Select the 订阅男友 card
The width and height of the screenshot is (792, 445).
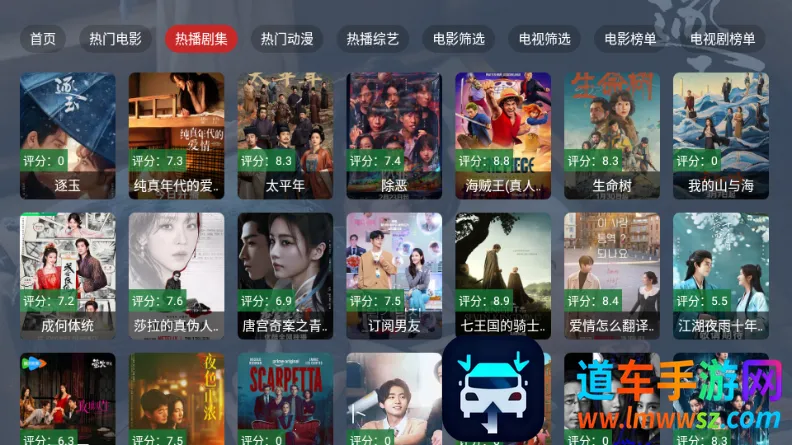click(394, 272)
